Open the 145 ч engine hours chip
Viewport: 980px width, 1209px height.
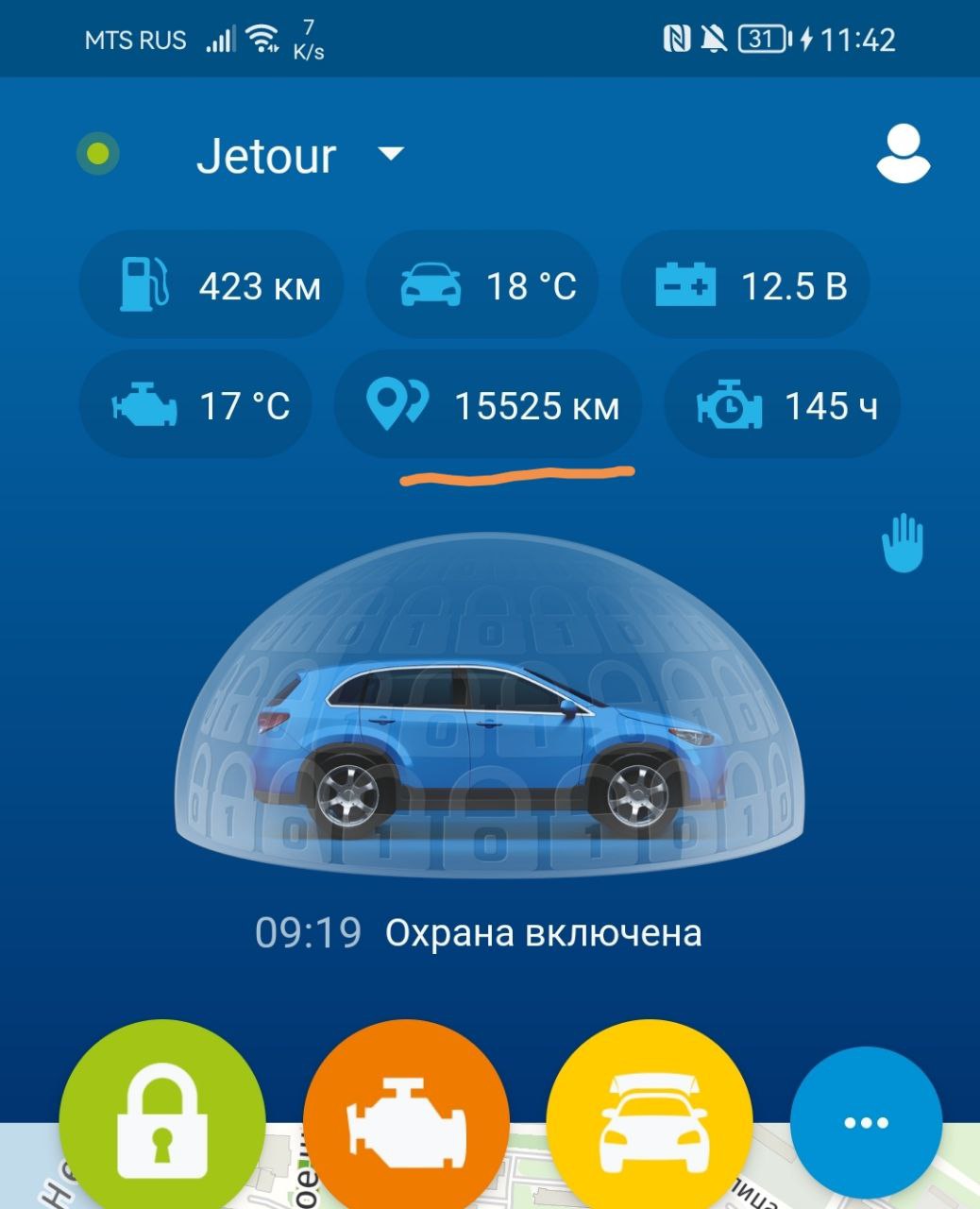click(x=783, y=406)
